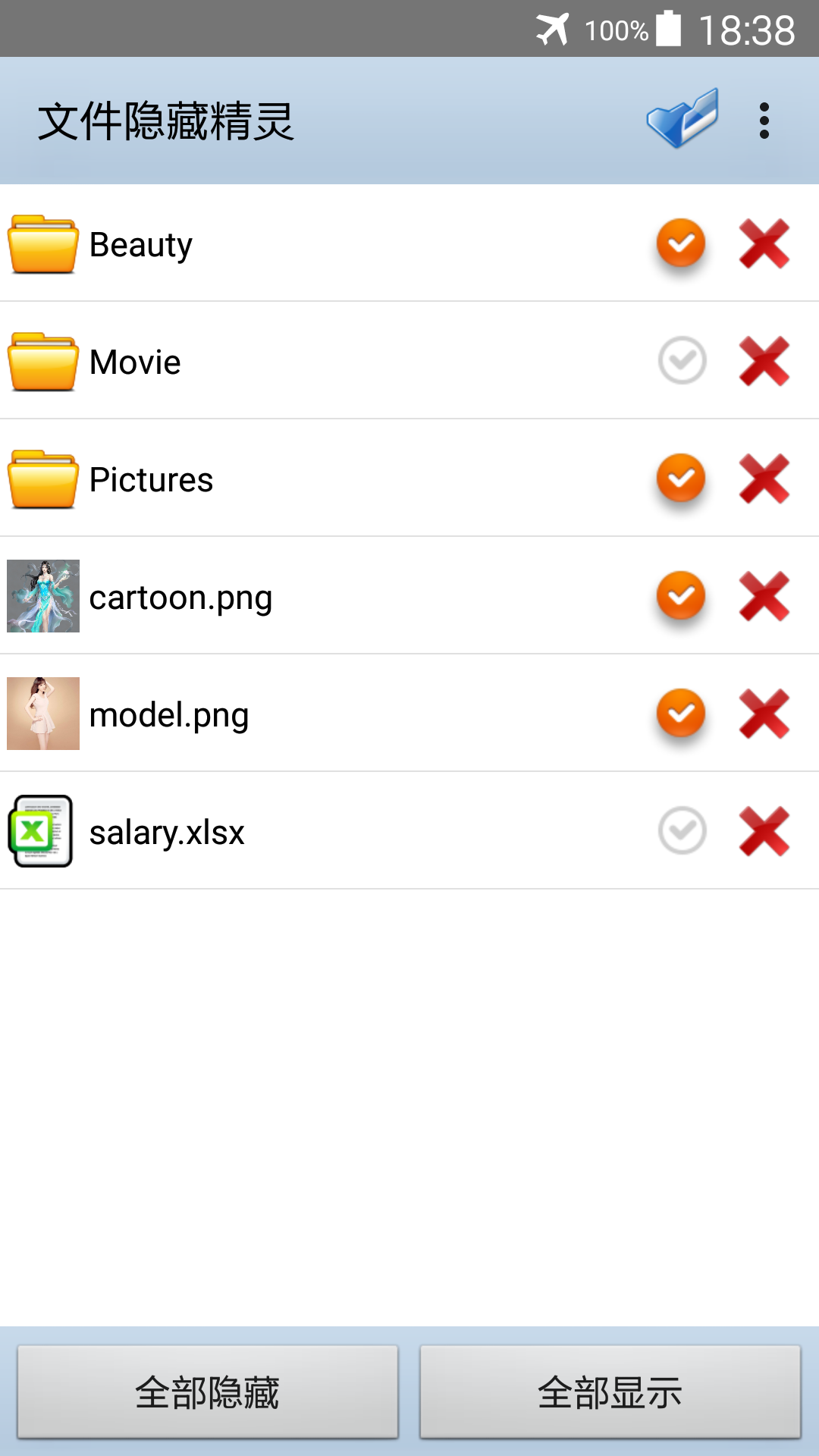Open the folder-check icon in the app bar
The width and height of the screenshot is (819, 1456).
pos(682,120)
